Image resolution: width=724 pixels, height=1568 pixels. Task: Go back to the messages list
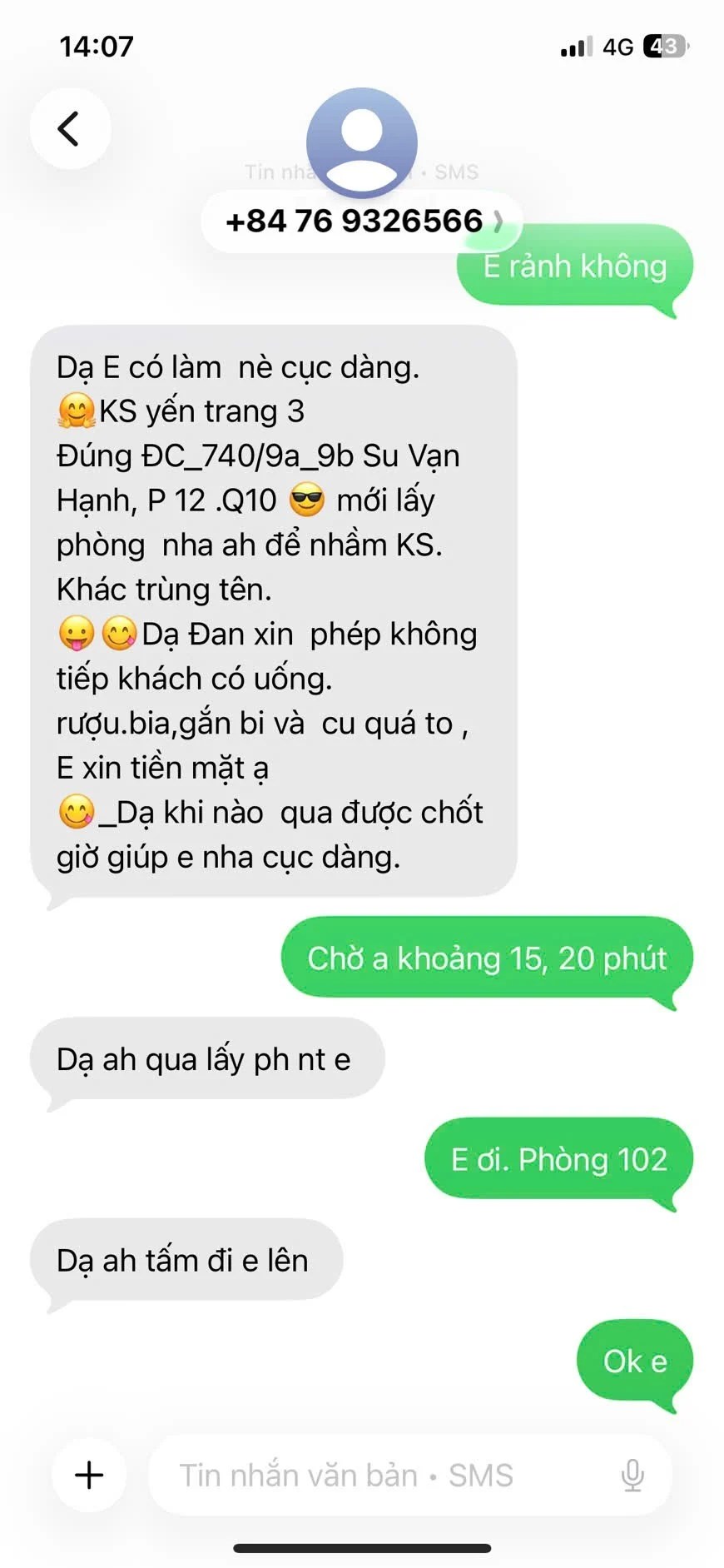pyautogui.click(x=70, y=129)
